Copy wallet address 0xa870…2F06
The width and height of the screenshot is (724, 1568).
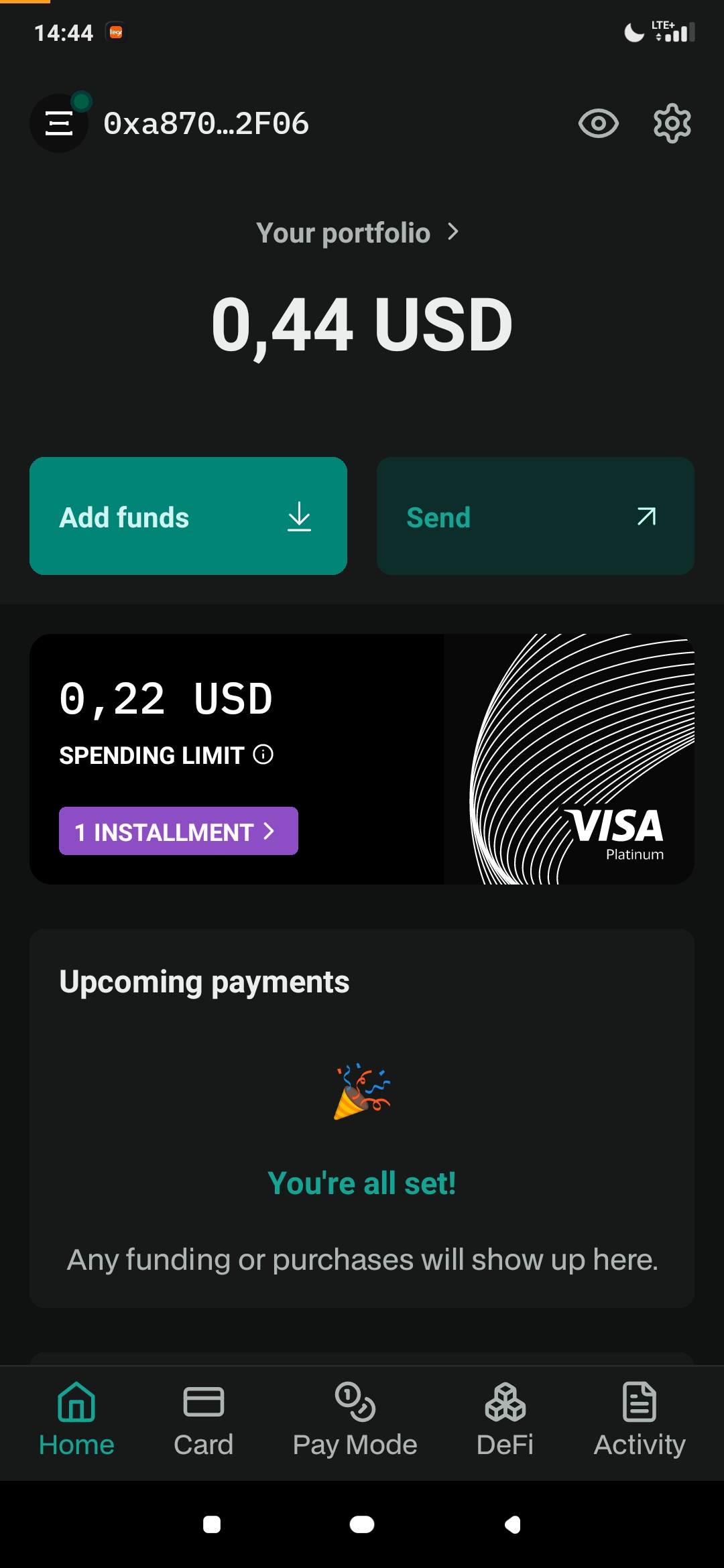coord(206,123)
